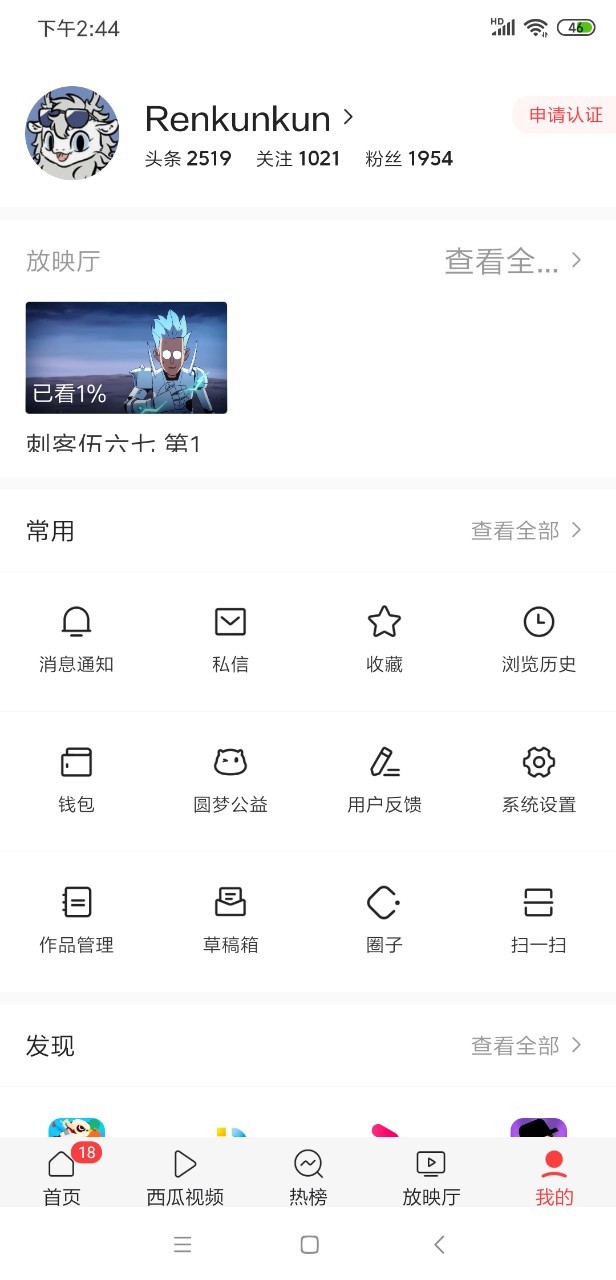Screen dimensions: 616x1280
Task: Open 用户反馈 feedback
Action: click(384, 780)
